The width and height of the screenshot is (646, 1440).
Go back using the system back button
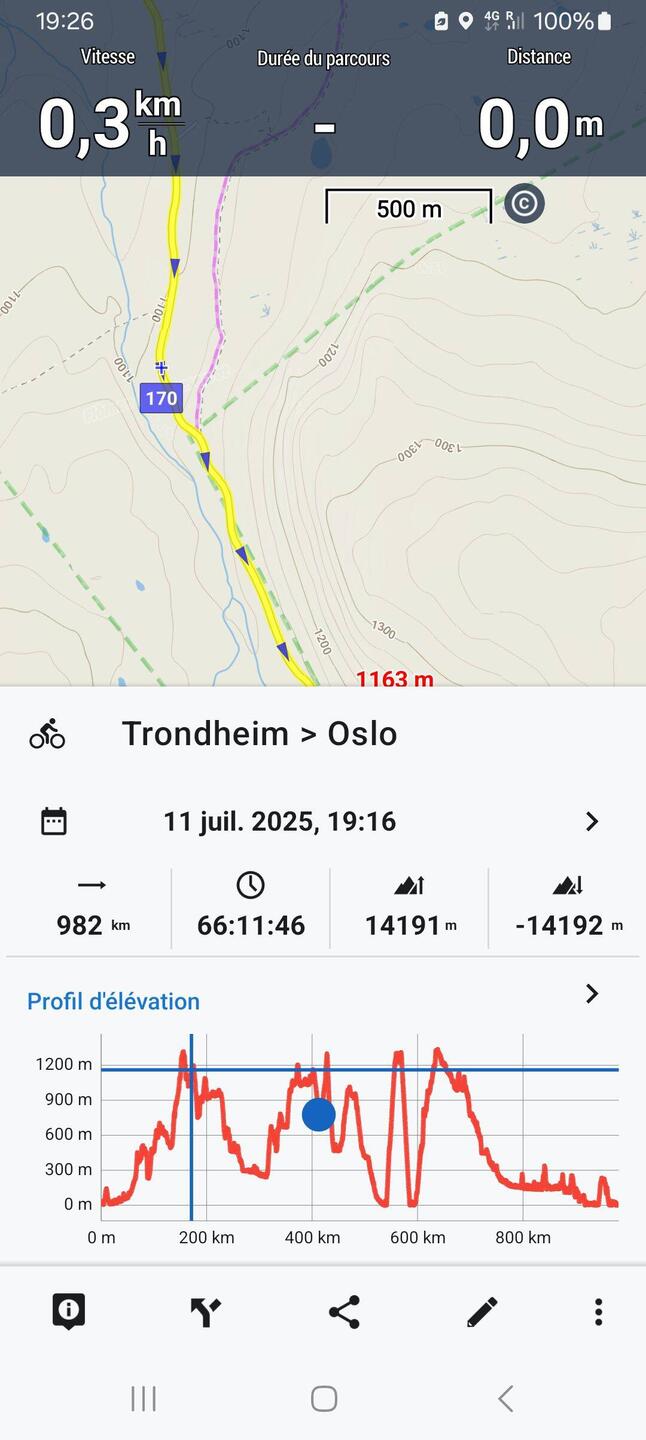coord(505,1398)
